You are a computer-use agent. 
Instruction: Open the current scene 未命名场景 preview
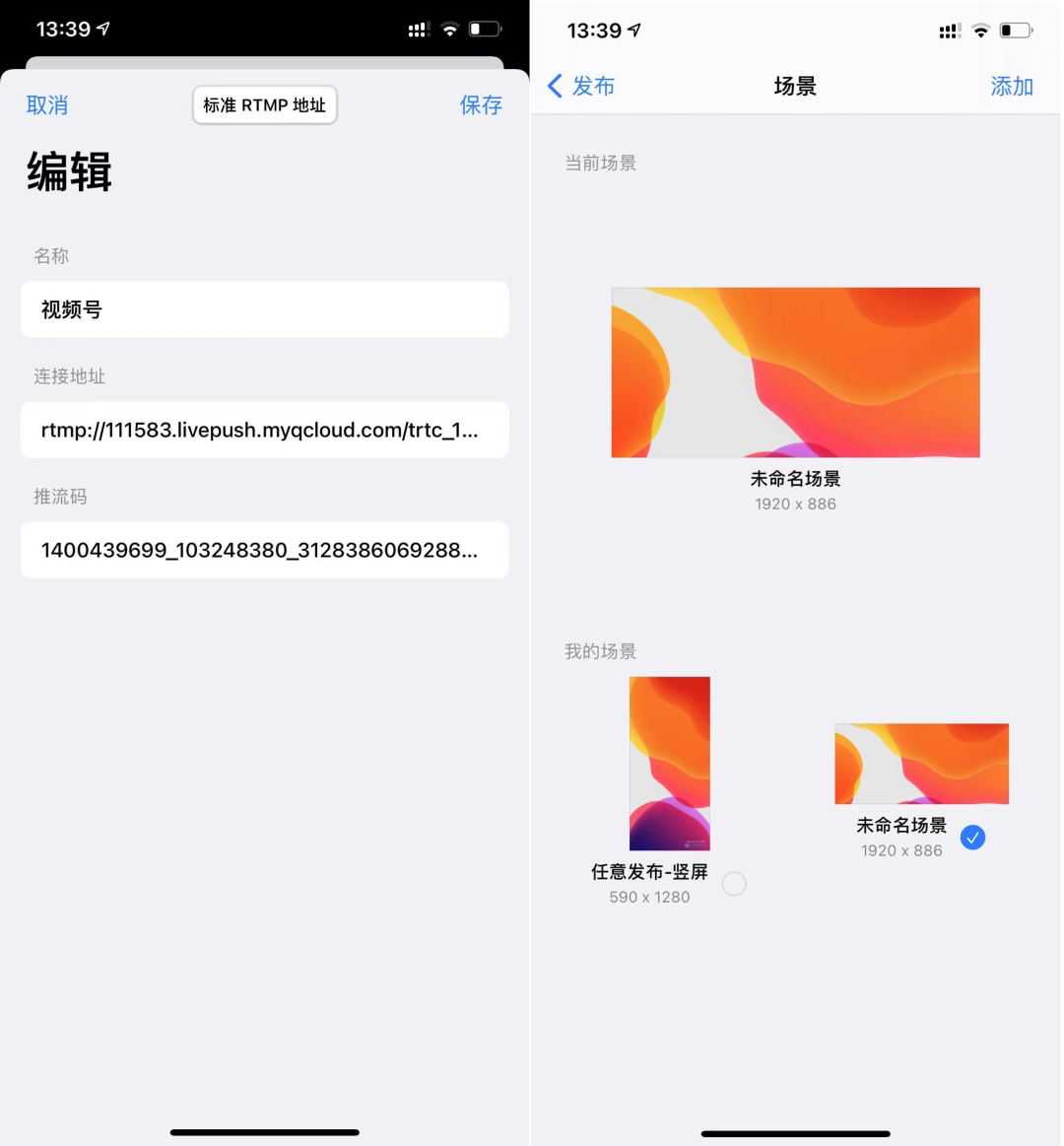click(x=795, y=372)
